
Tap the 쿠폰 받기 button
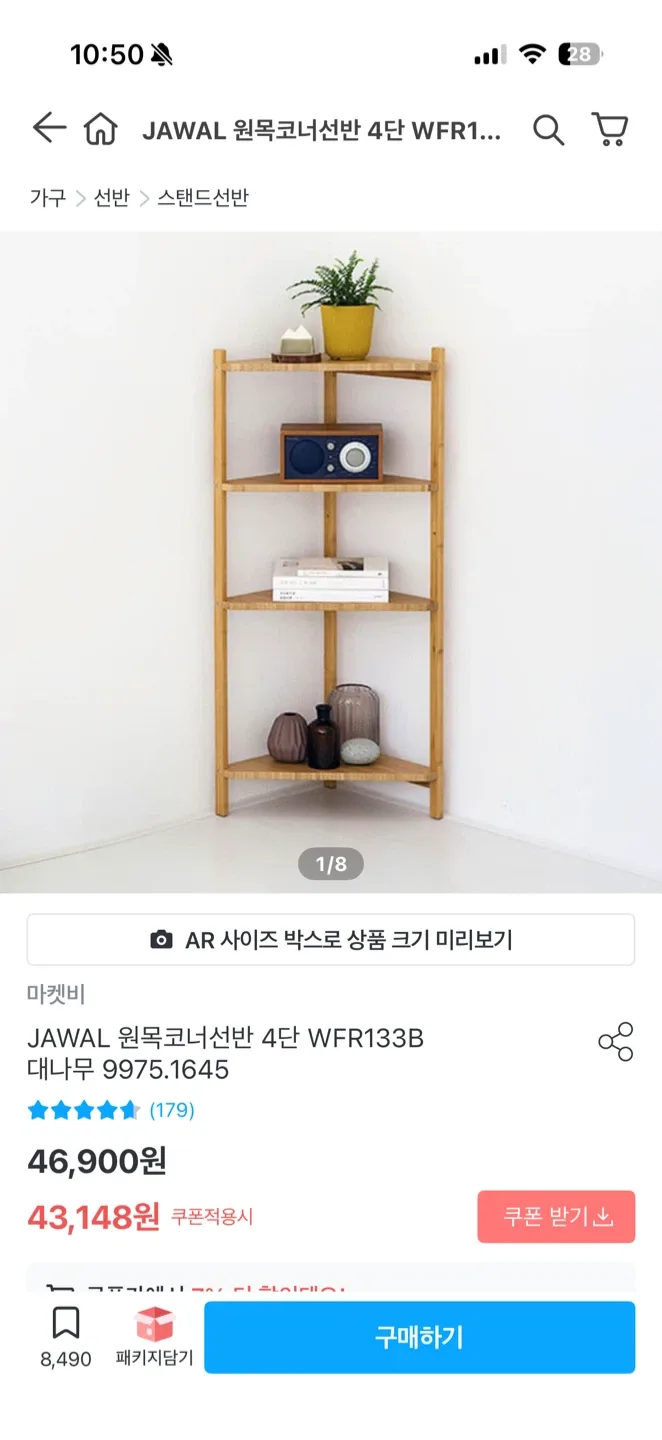point(556,1216)
